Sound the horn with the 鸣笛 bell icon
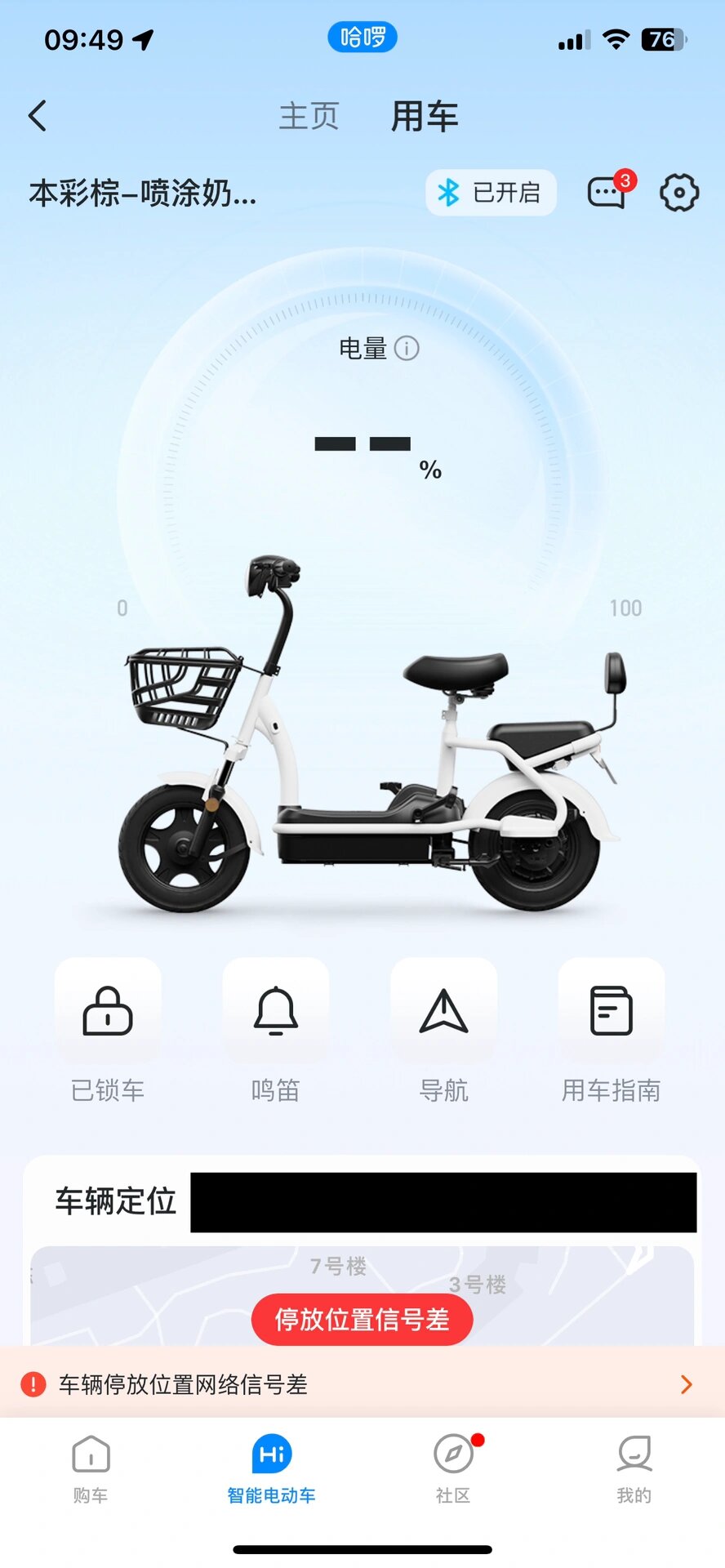This screenshot has height=1568, width=725. [x=276, y=1009]
